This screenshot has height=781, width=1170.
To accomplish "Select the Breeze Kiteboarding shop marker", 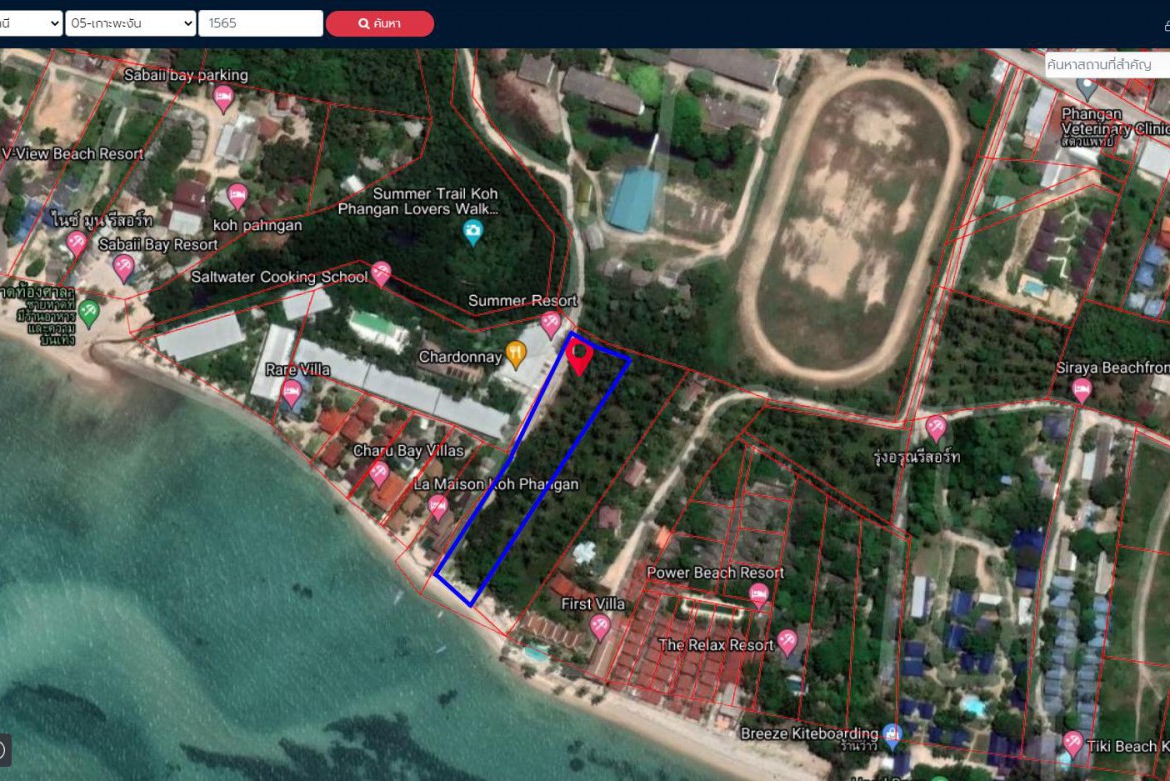I will [x=892, y=736].
